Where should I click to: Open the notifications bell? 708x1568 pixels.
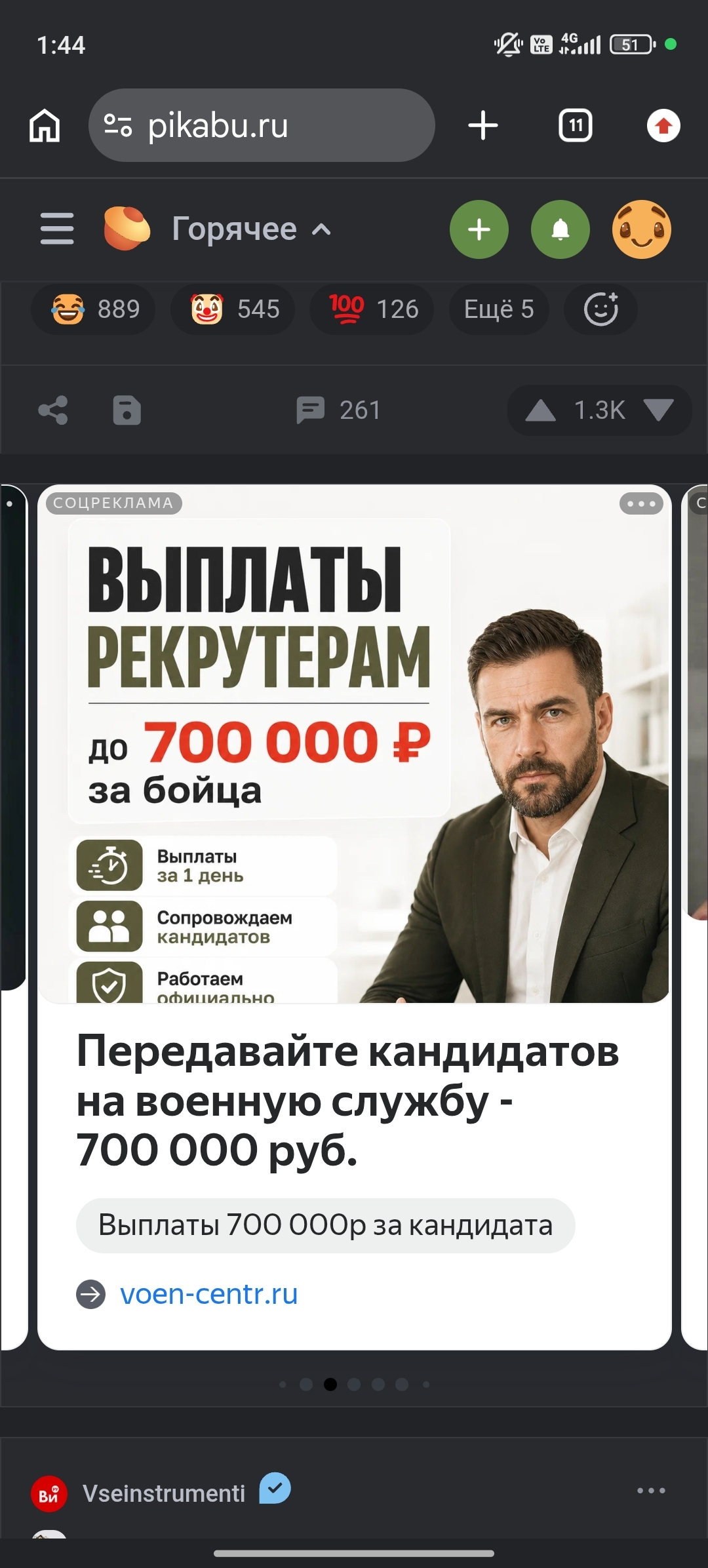[560, 229]
